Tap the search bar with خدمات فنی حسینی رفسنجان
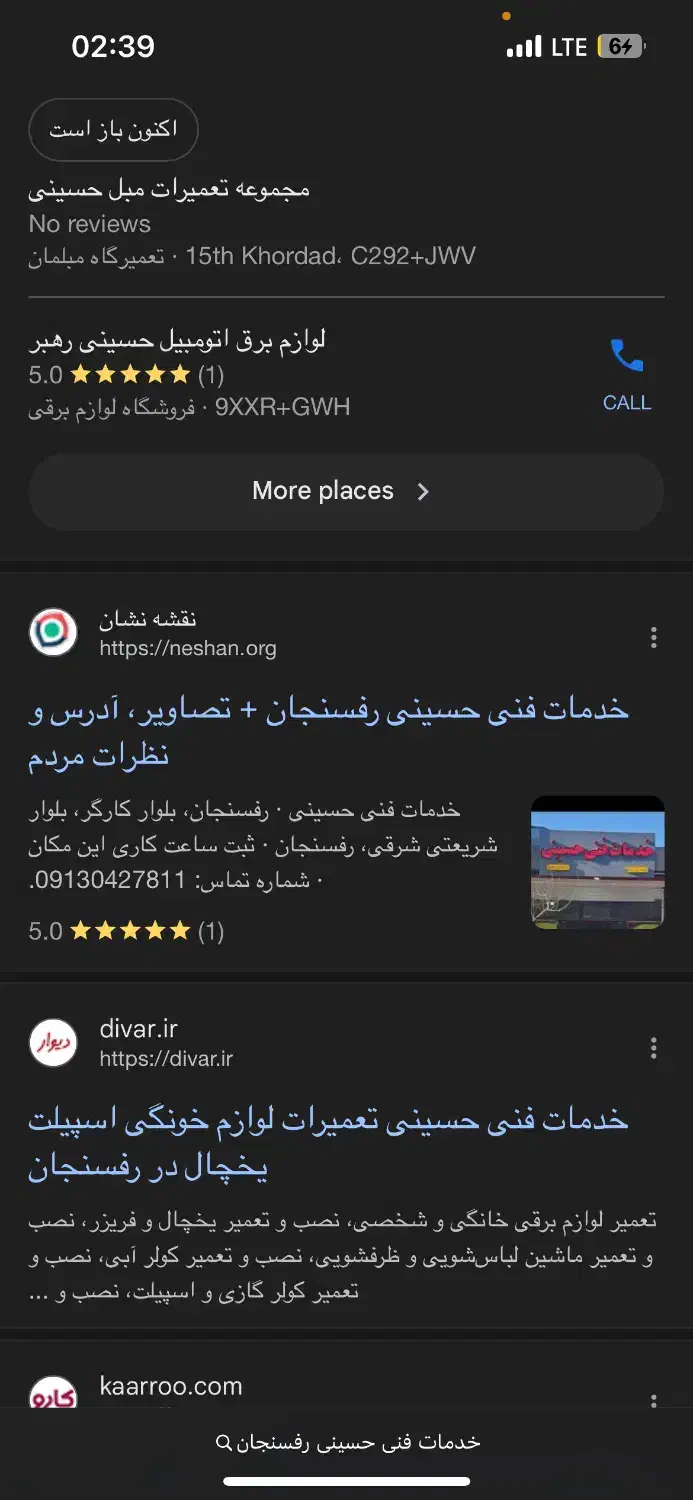The height and width of the screenshot is (1500, 693). [347, 1442]
